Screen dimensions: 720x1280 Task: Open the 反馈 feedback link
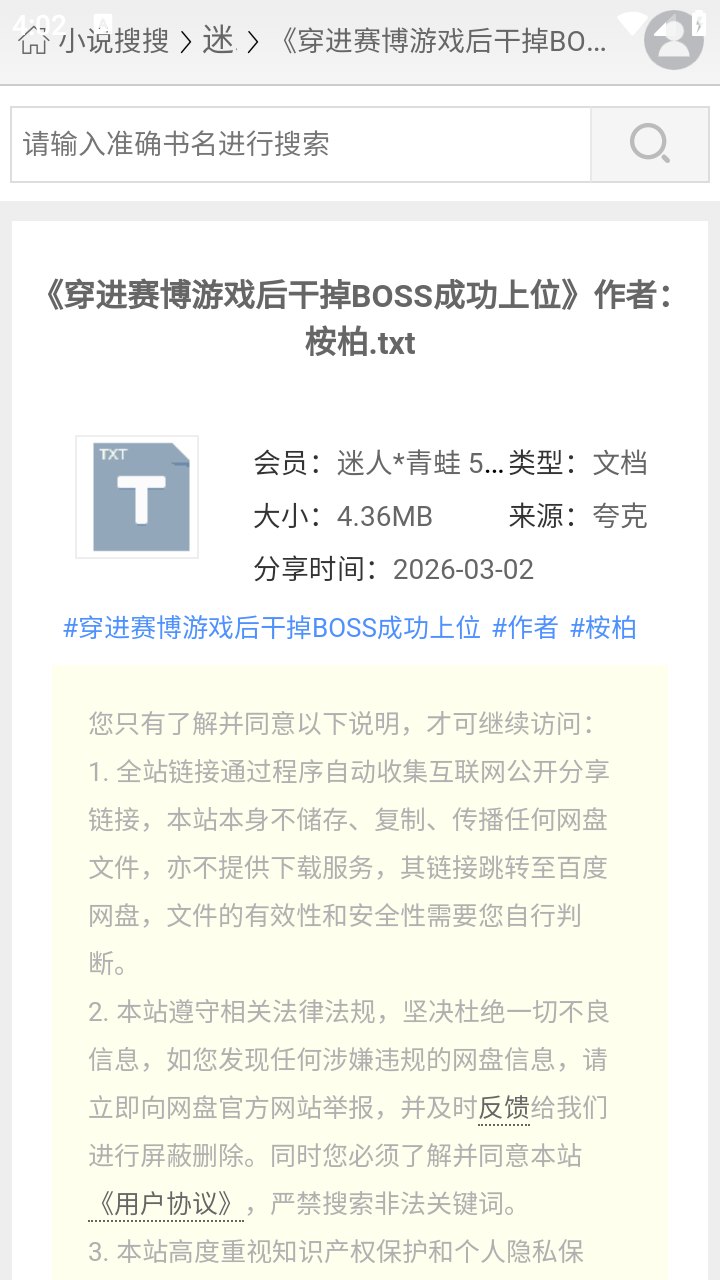[504, 1108]
